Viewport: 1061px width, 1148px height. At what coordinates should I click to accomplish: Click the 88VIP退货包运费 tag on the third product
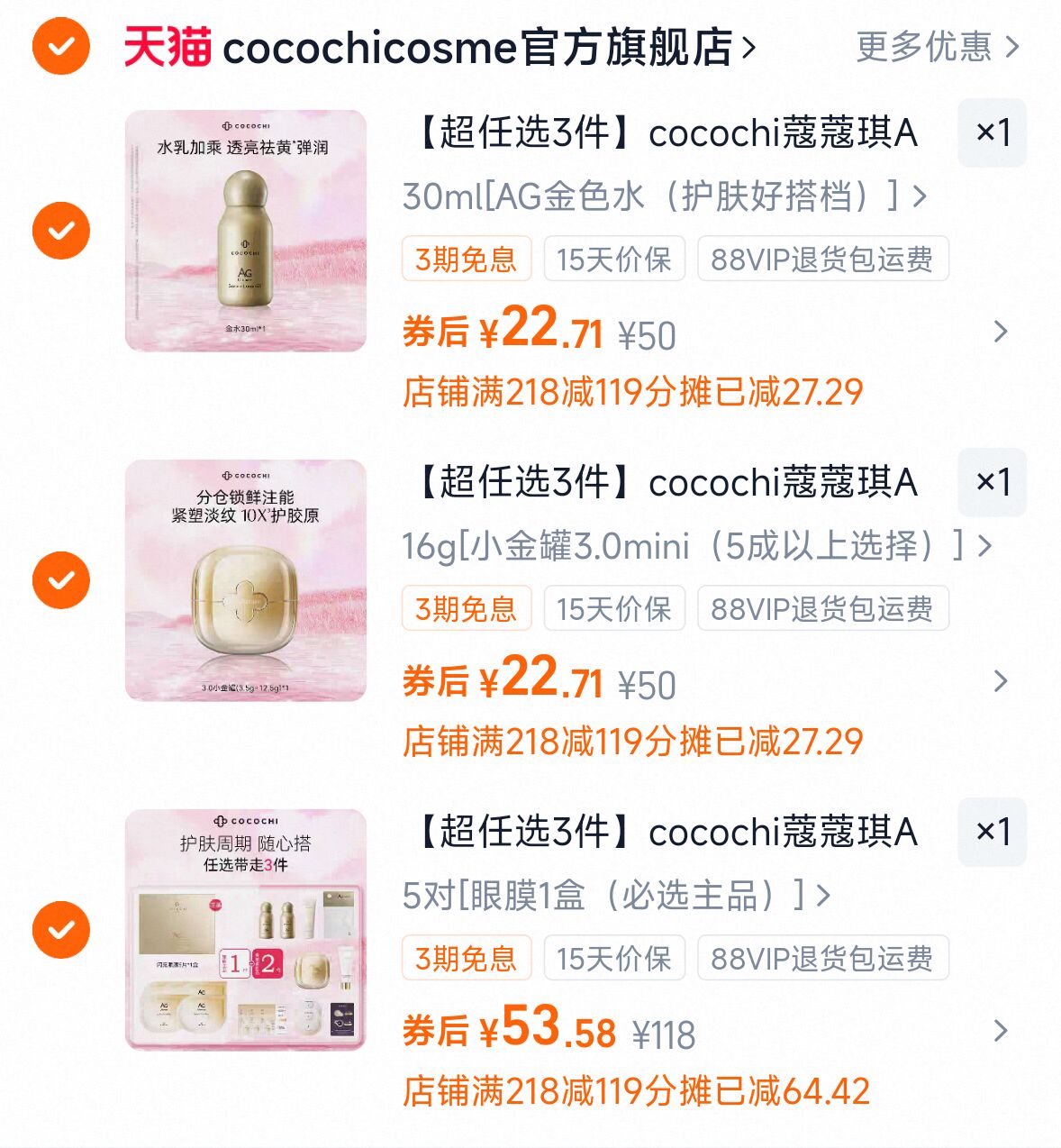coord(823,959)
